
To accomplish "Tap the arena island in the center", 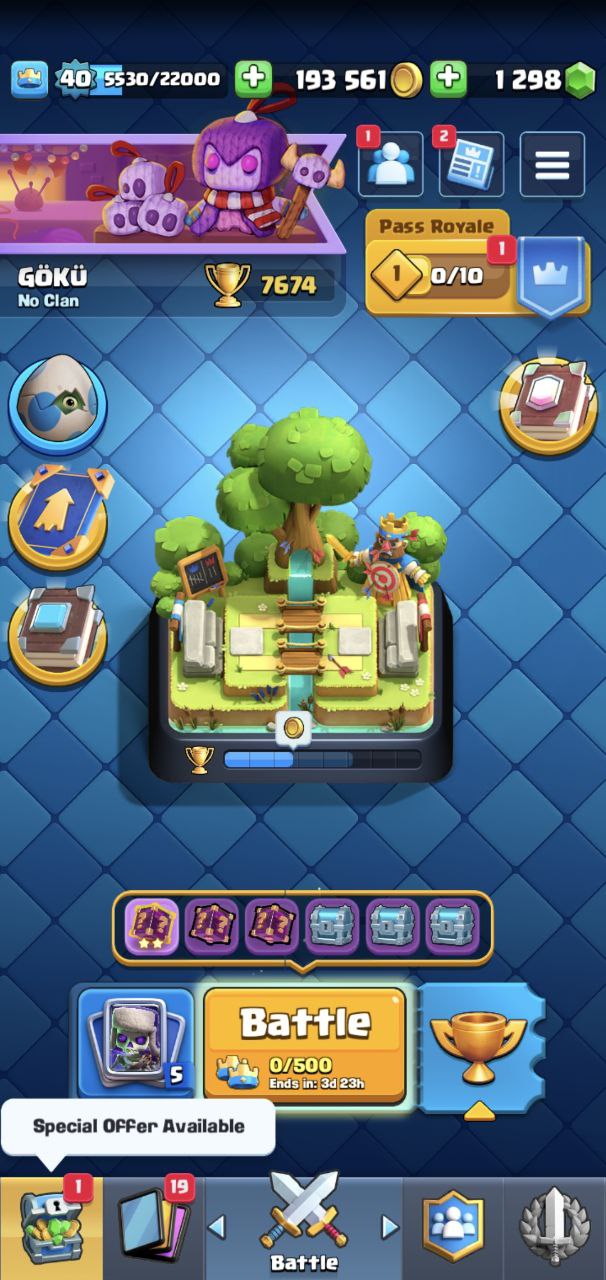I will pyautogui.click(x=300, y=600).
